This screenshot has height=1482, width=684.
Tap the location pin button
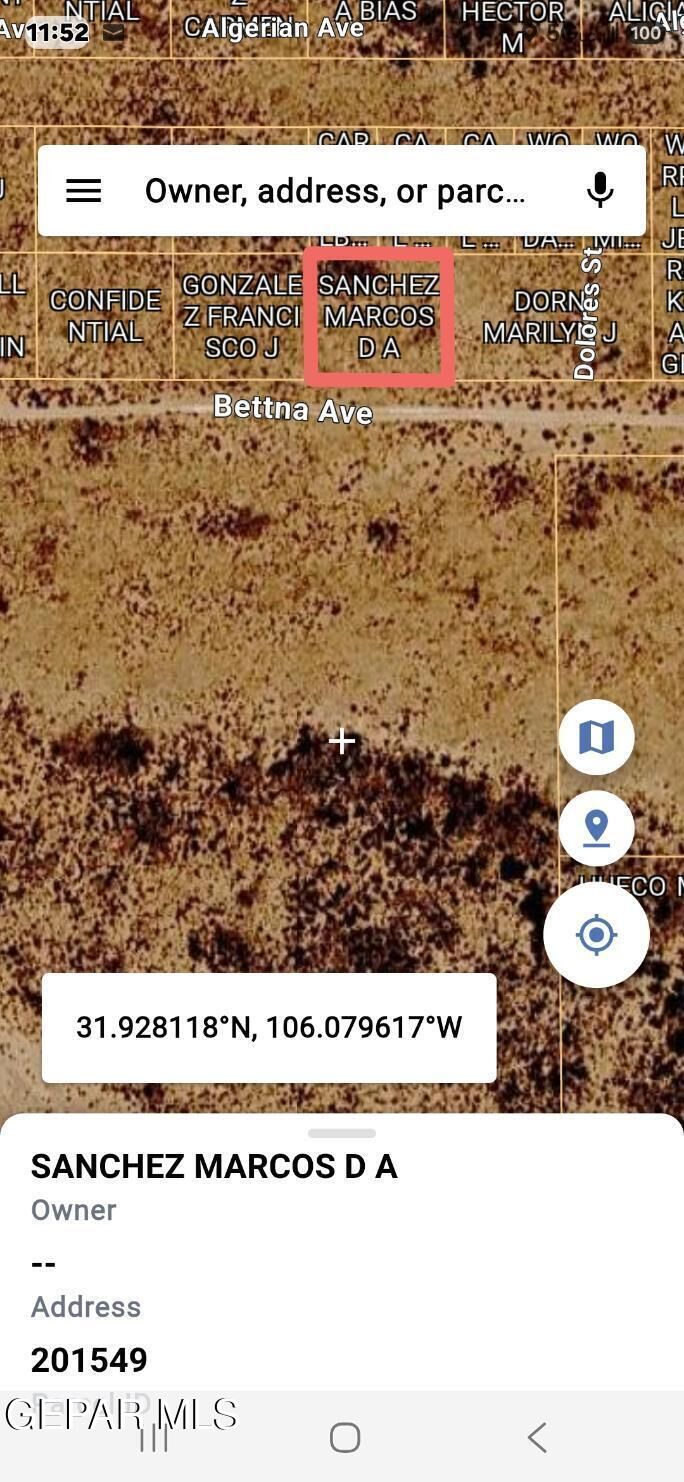tap(597, 829)
